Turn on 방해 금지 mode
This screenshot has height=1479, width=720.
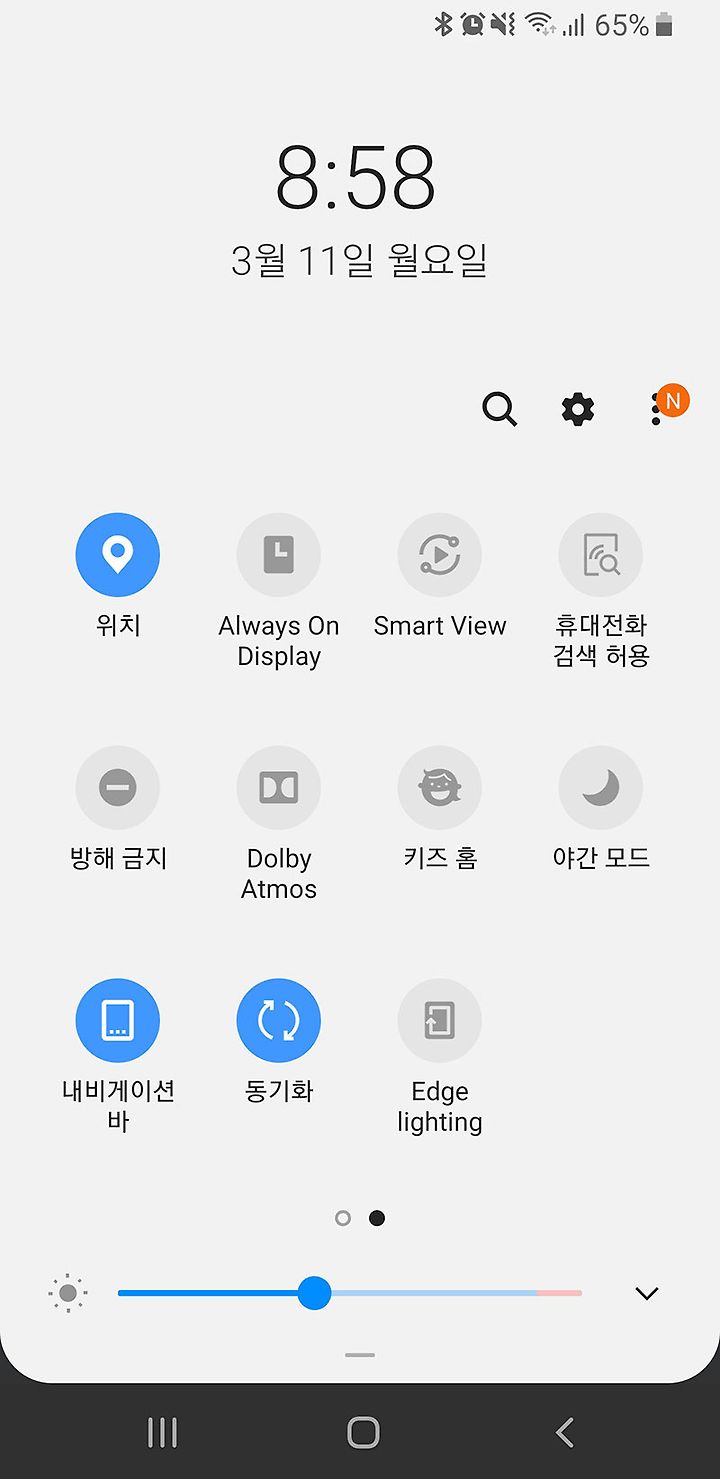[x=118, y=788]
